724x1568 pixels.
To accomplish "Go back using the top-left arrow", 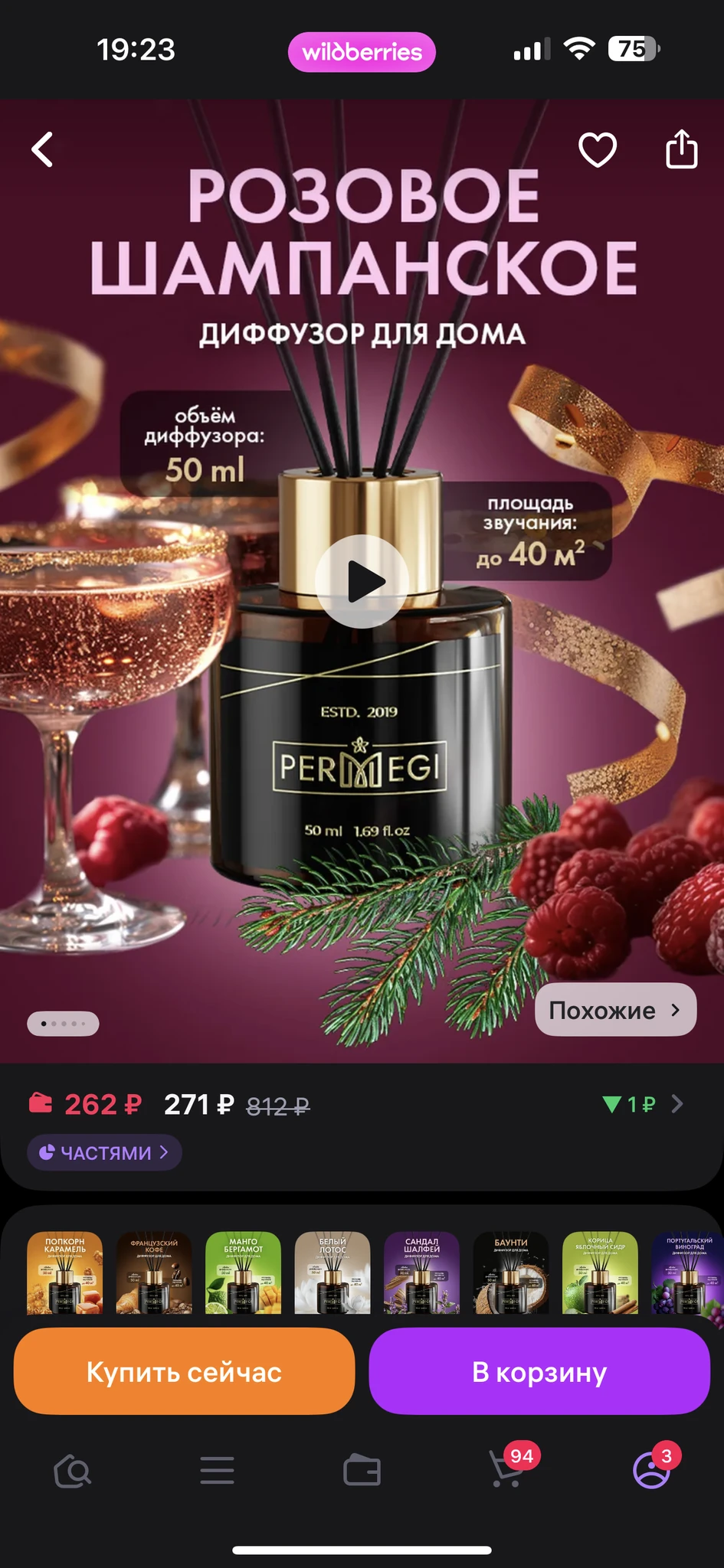I will [x=43, y=149].
